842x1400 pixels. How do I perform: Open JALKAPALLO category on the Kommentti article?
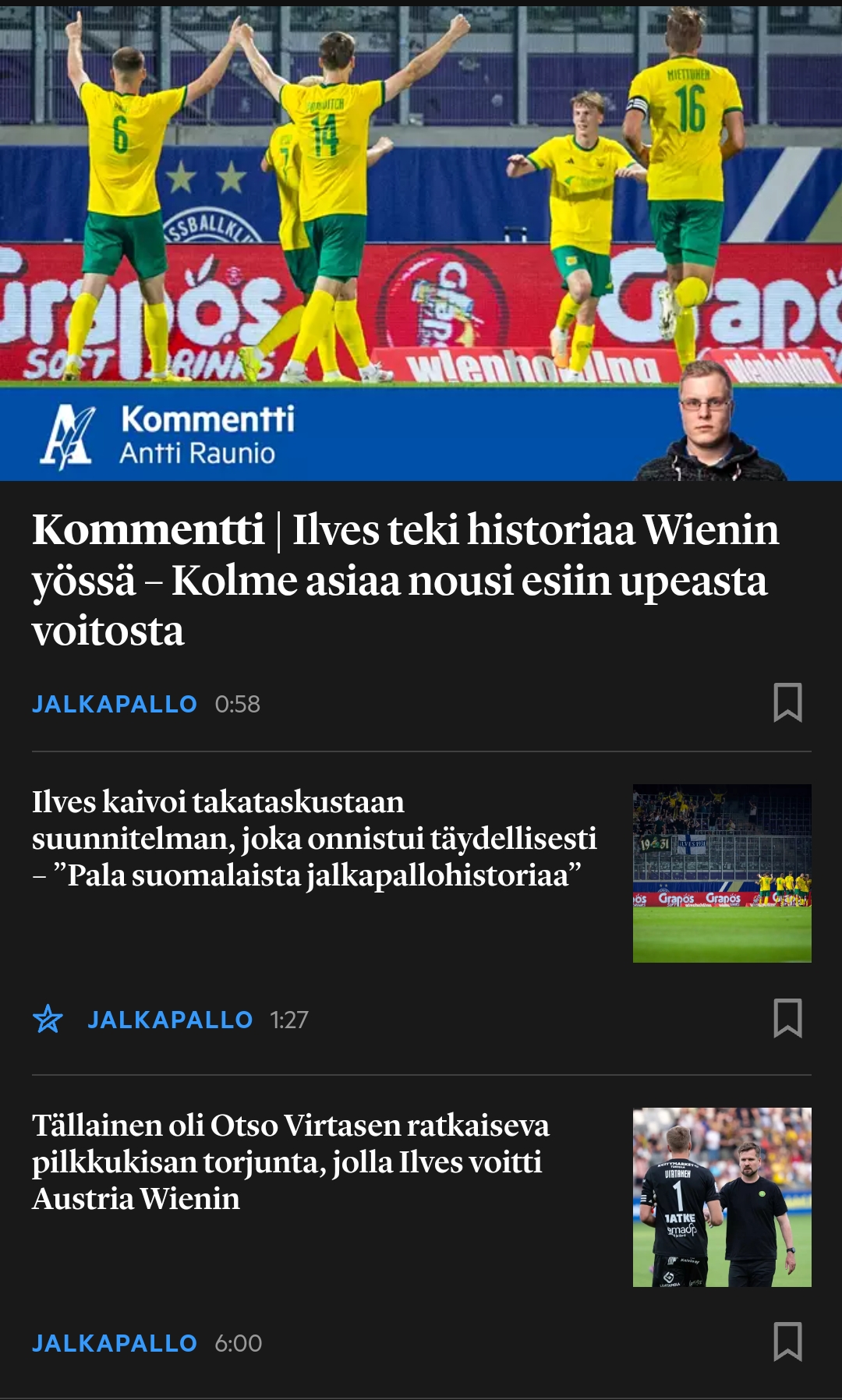[115, 704]
